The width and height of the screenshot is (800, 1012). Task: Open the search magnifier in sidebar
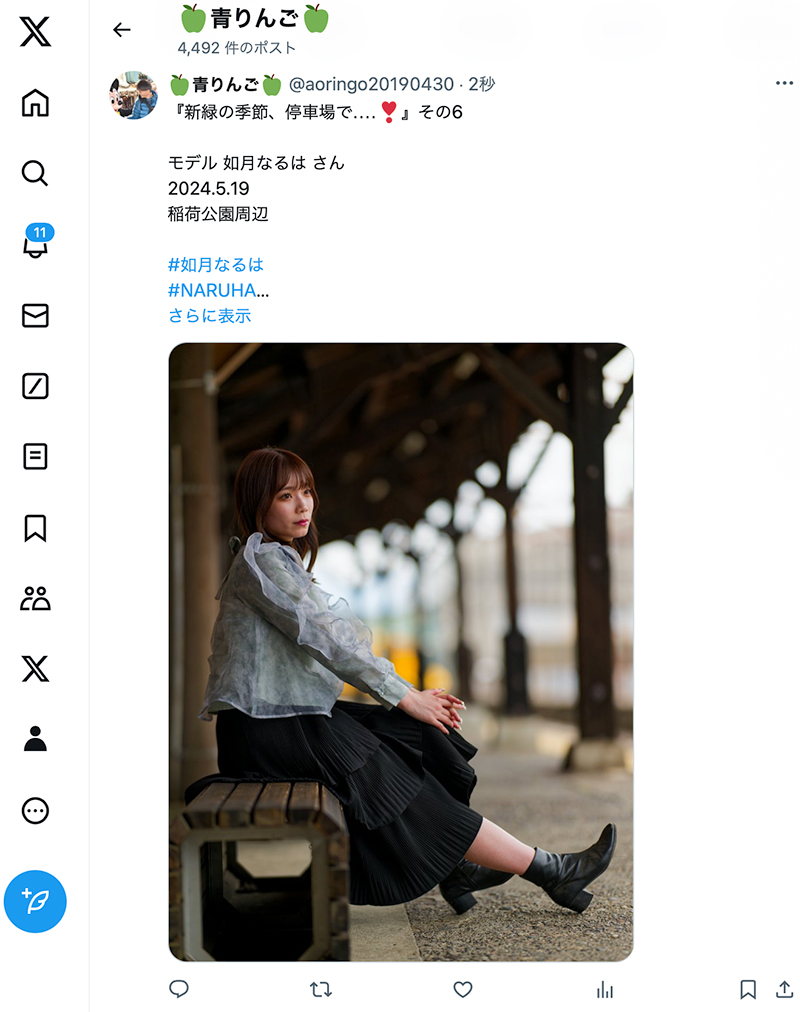[35, 173]
